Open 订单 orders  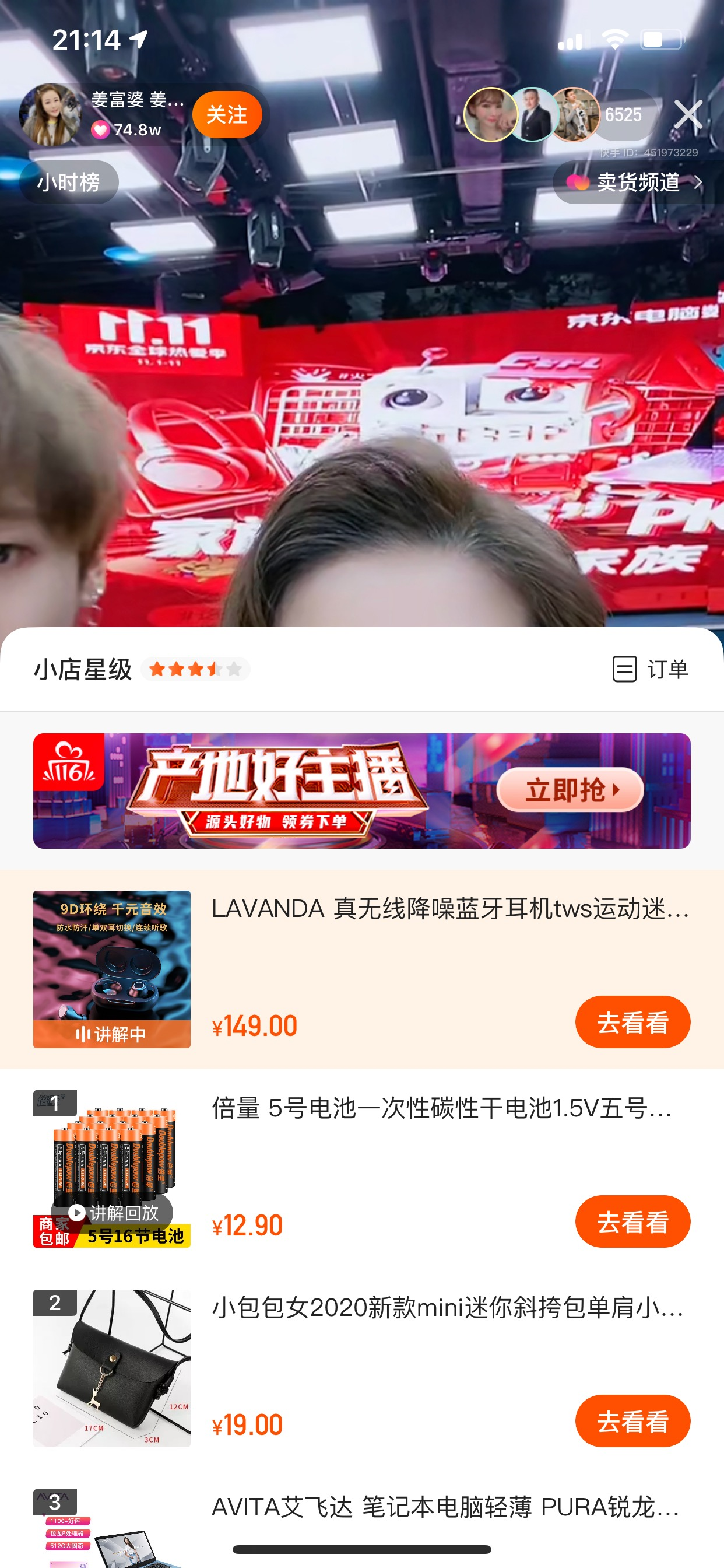(649, 669)
